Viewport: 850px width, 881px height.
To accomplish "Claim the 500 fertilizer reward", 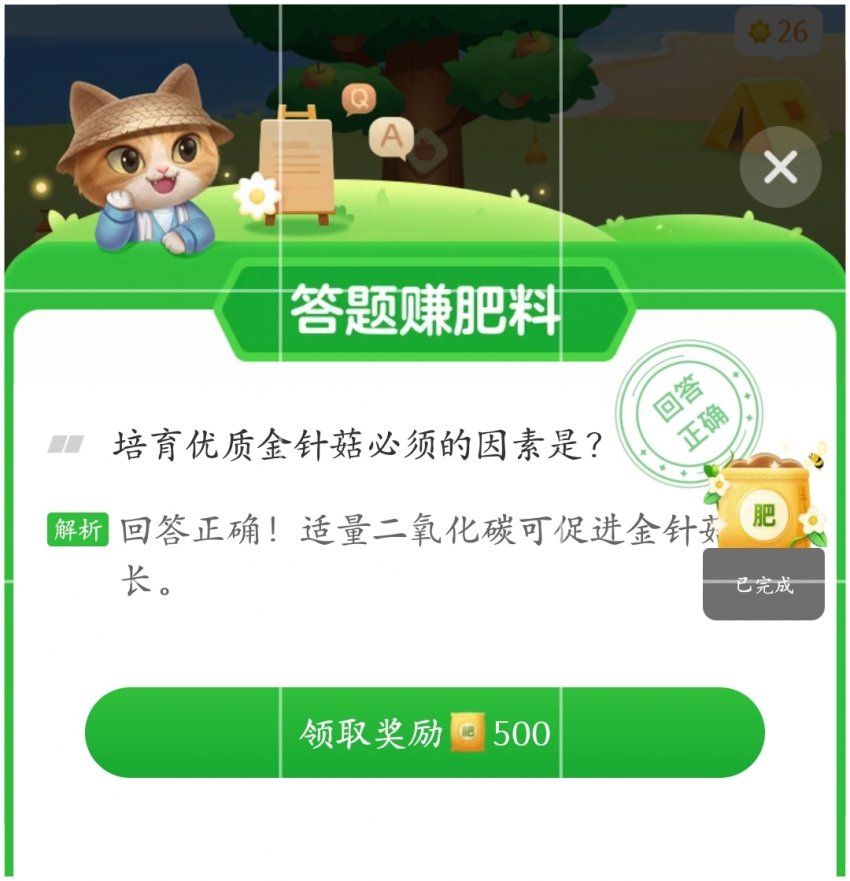I will 424,733.
